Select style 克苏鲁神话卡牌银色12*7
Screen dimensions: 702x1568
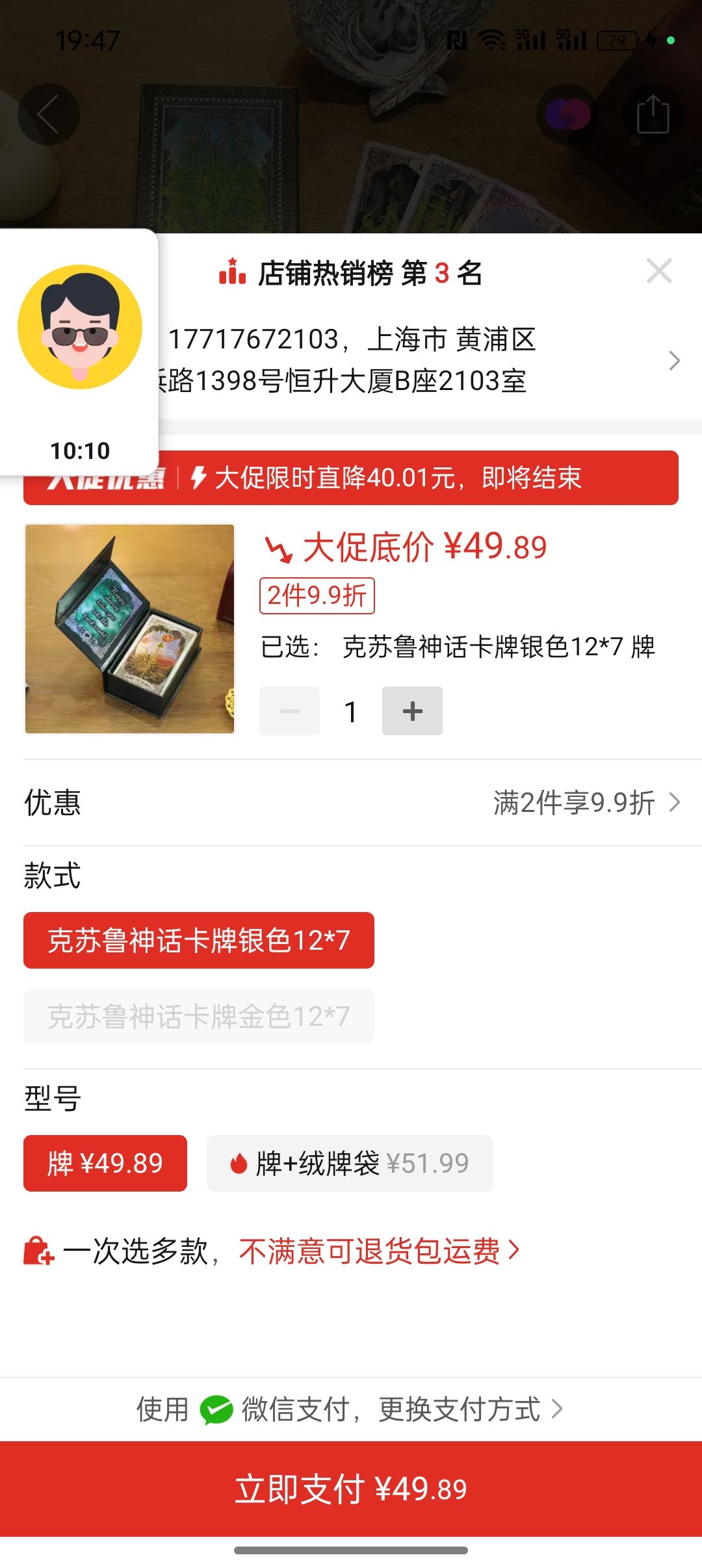(199, 940)
